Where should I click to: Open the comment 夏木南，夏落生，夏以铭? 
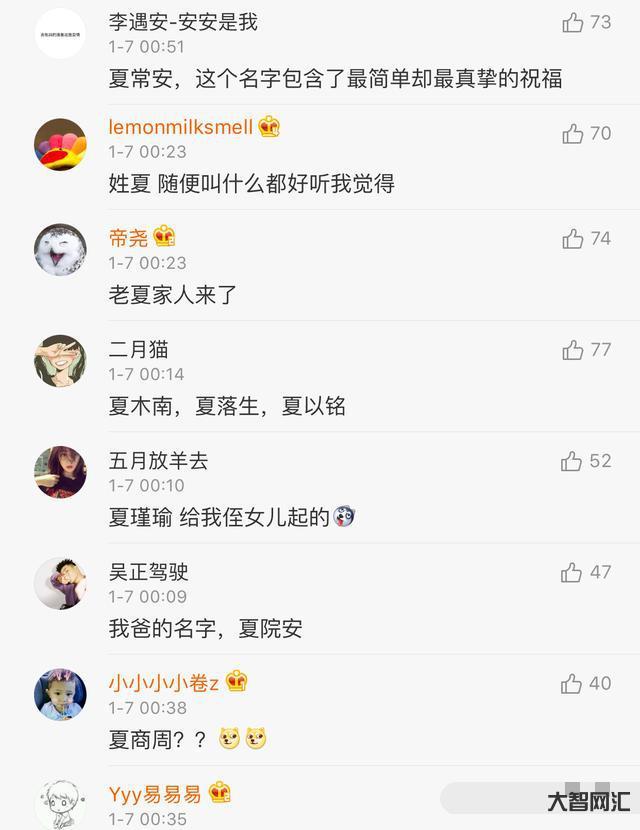(227, 406)
